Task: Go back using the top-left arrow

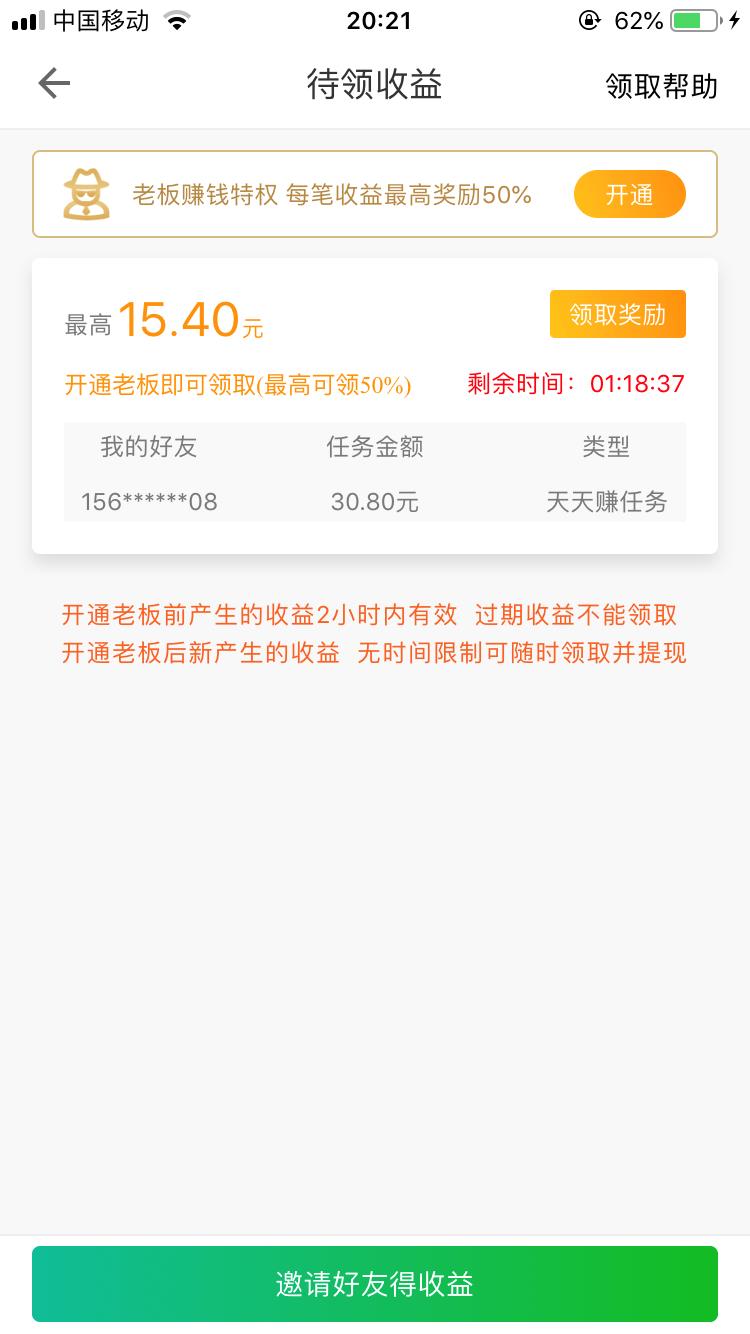Action: pyautogui.click(x=54, y=84)
